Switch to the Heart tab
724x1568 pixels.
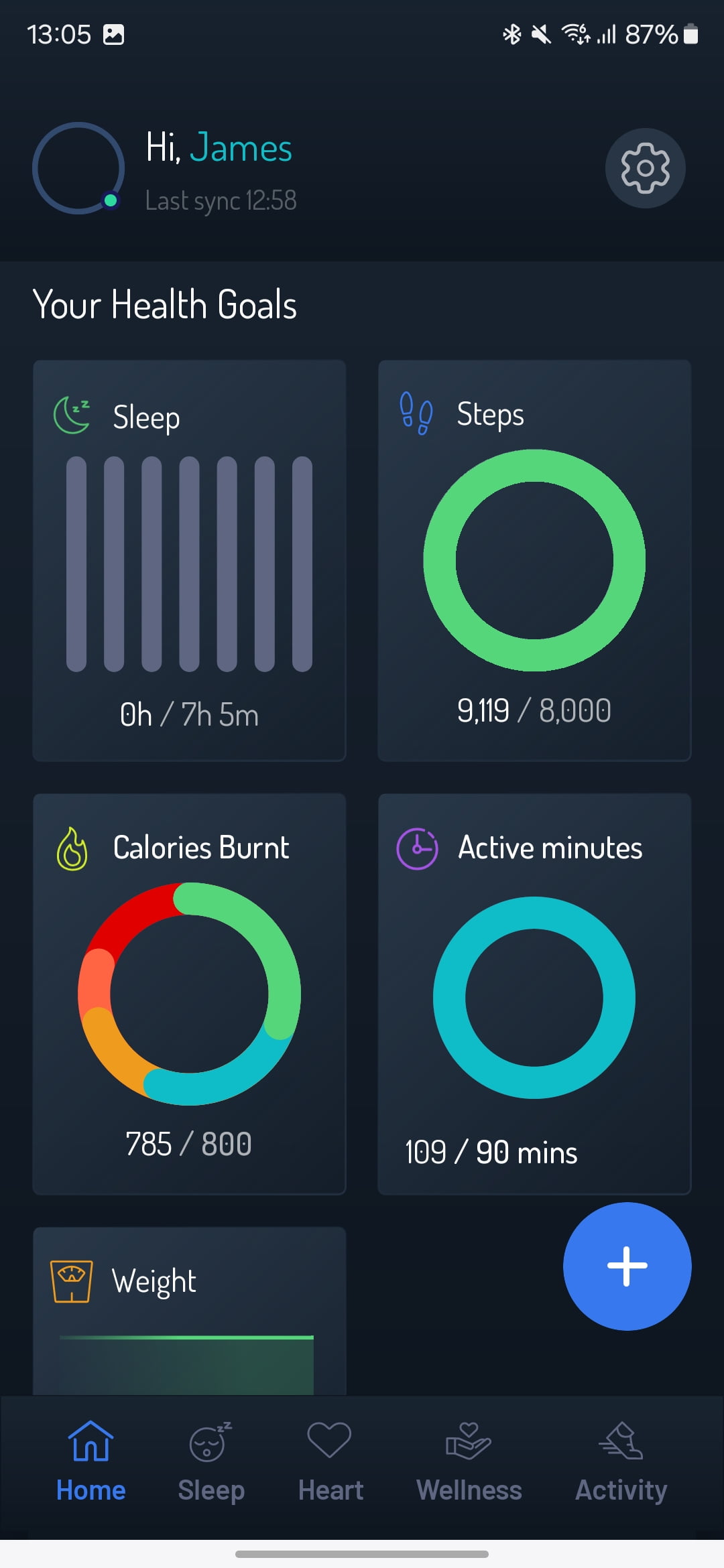330,1462
